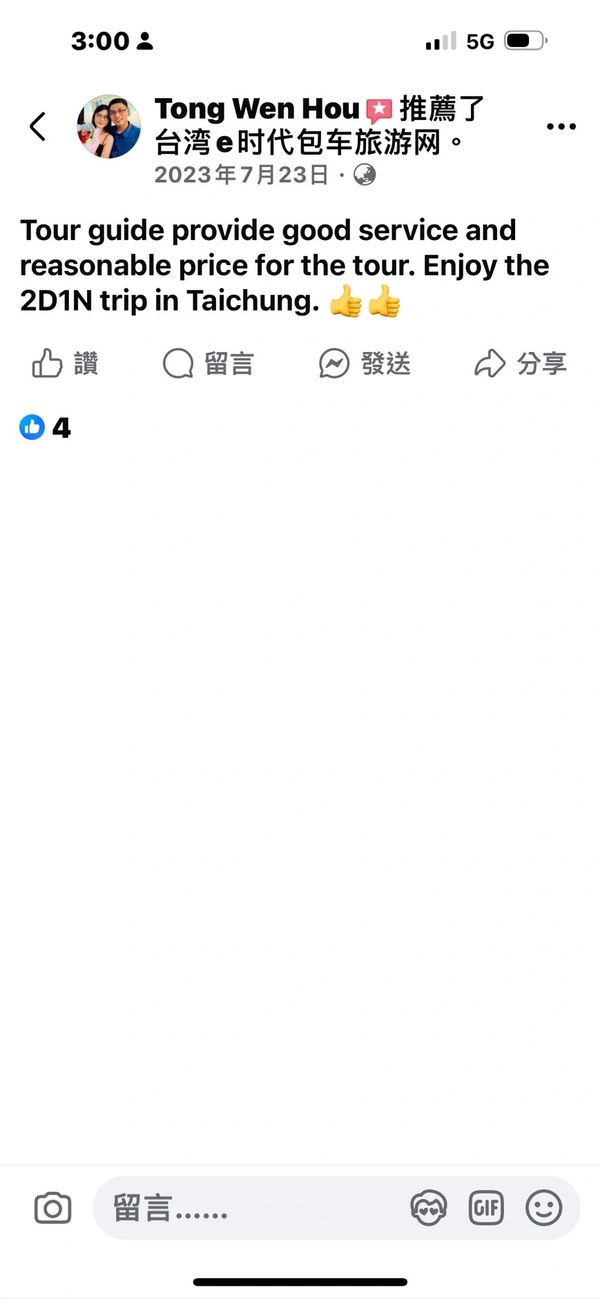This screenshot has height=1299, width=600.
Task: Open the camera to attach a photo
Action: point(53,1209)
